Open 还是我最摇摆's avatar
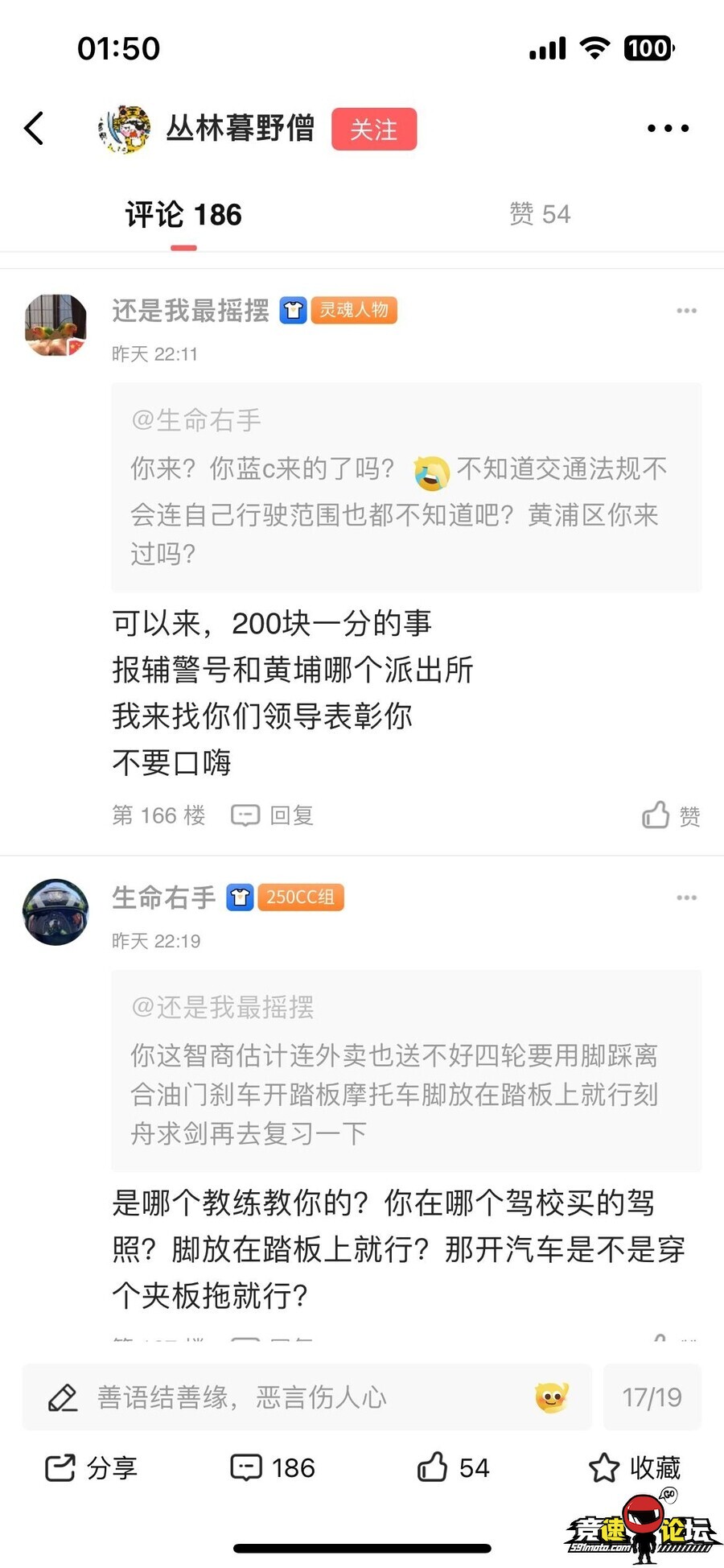Viewport: 724px width, 1568px height. point(56,325)
